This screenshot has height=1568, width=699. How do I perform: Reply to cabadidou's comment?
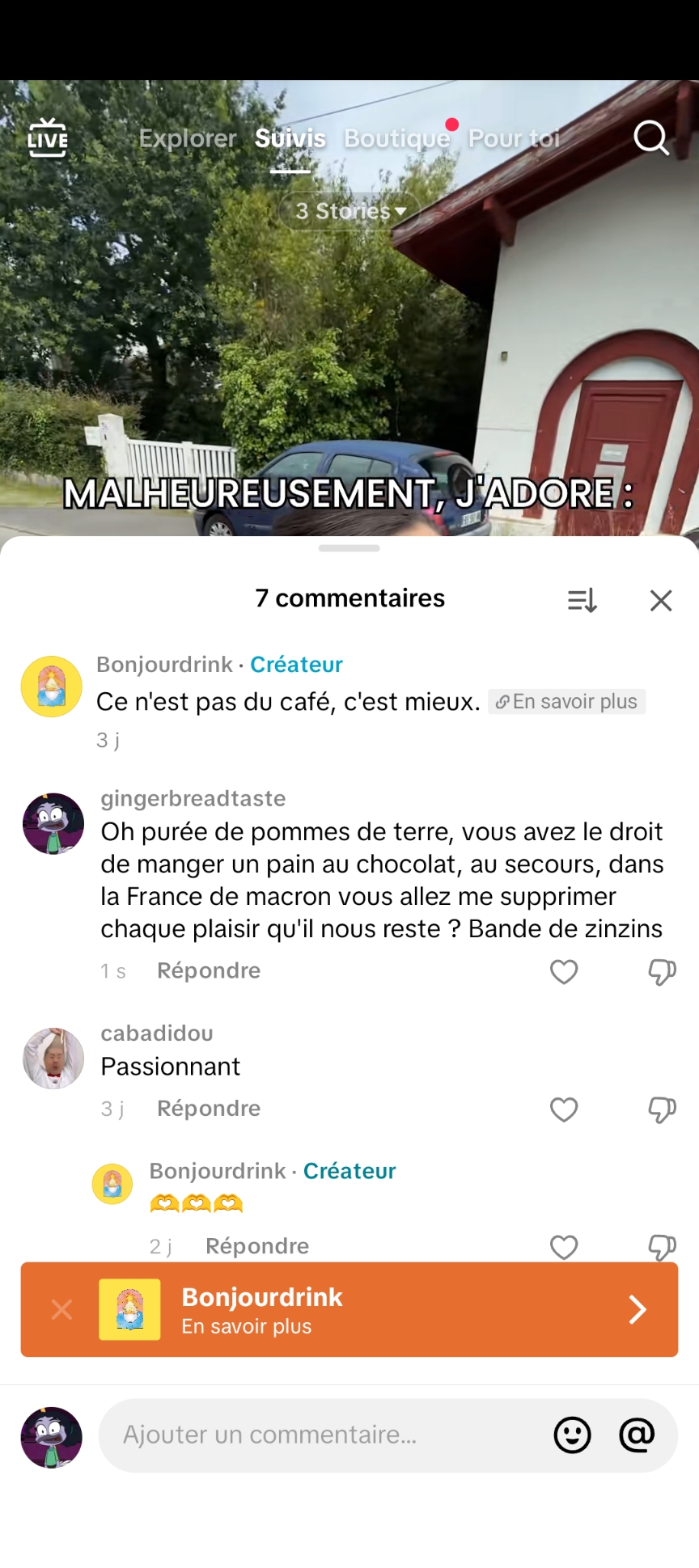[x=209, y=1108]
